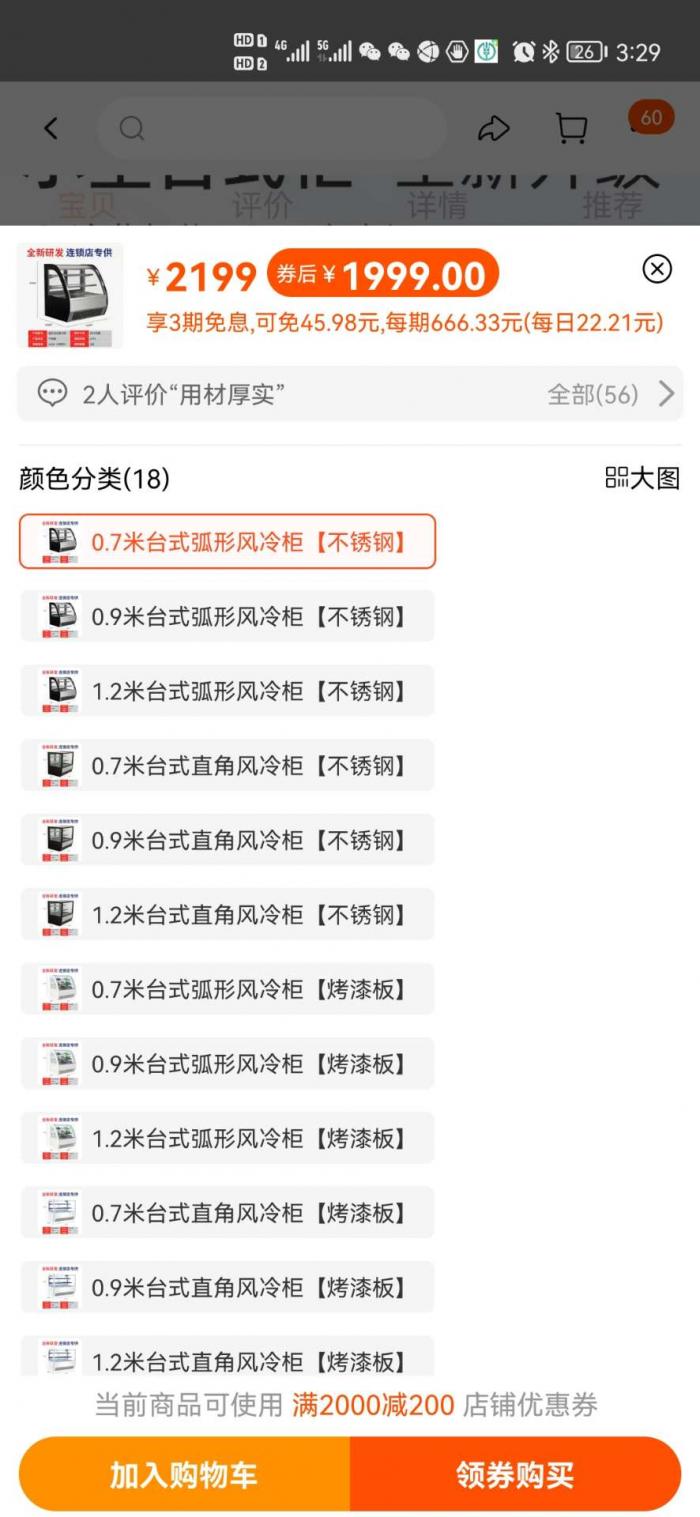Select 0.7米台式弧形风冷柜【不锈钢】 option

(227, 542)
